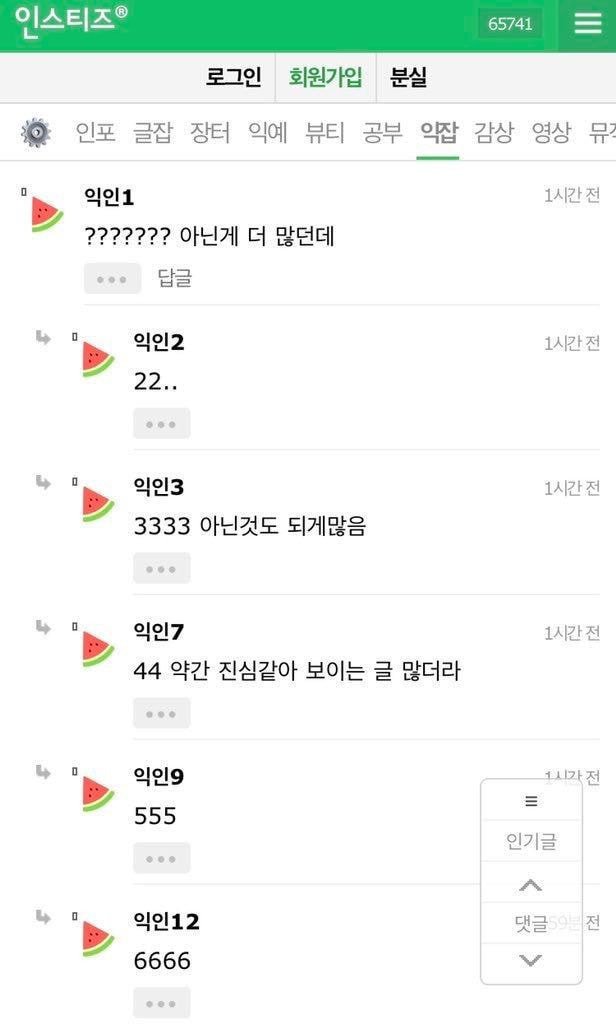
Task: Select the 감상 tab
Action: [x=494, y=132]
